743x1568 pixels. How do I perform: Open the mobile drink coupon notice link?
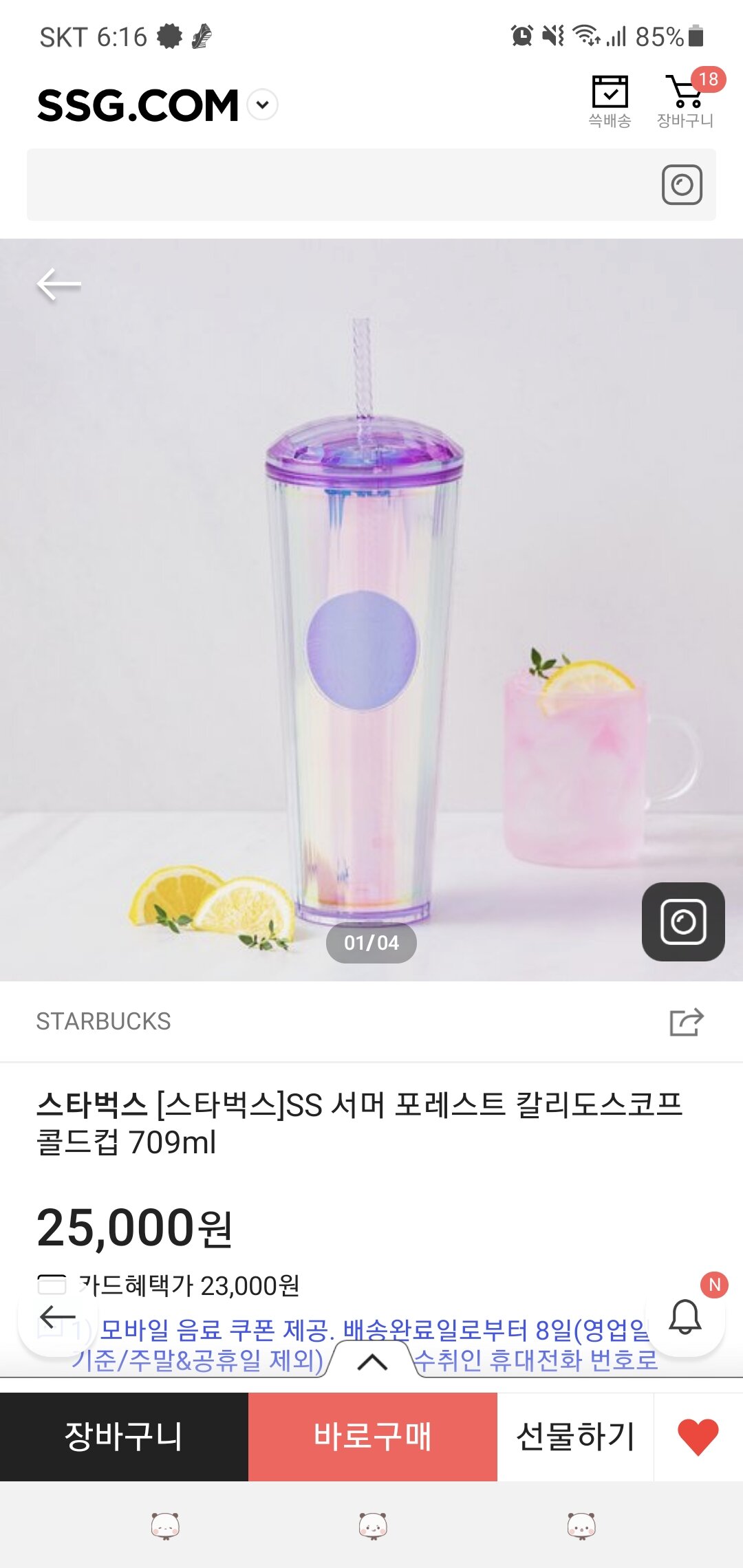pos(371,1331)
